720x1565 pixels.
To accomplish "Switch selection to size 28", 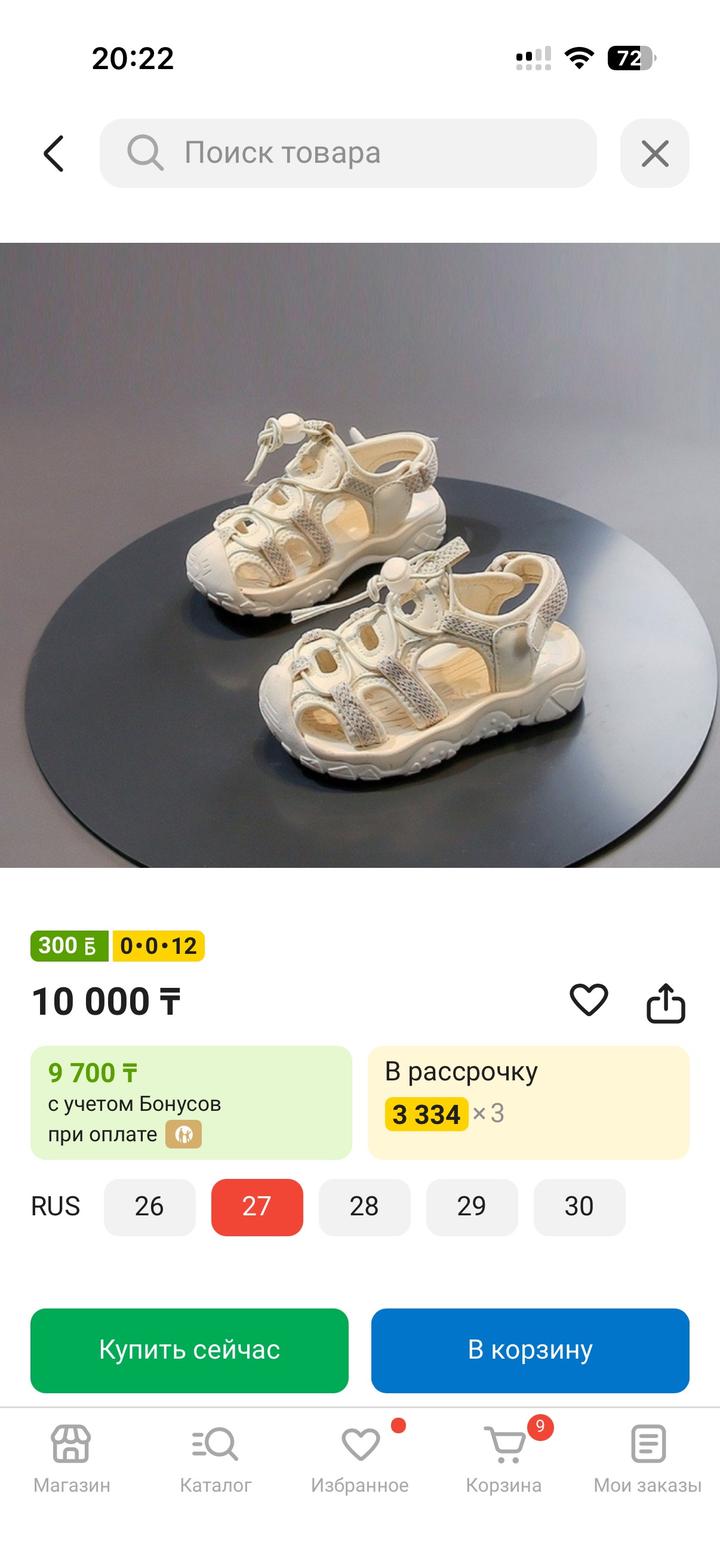I will pyautogui.click(x=364, y=1207).
